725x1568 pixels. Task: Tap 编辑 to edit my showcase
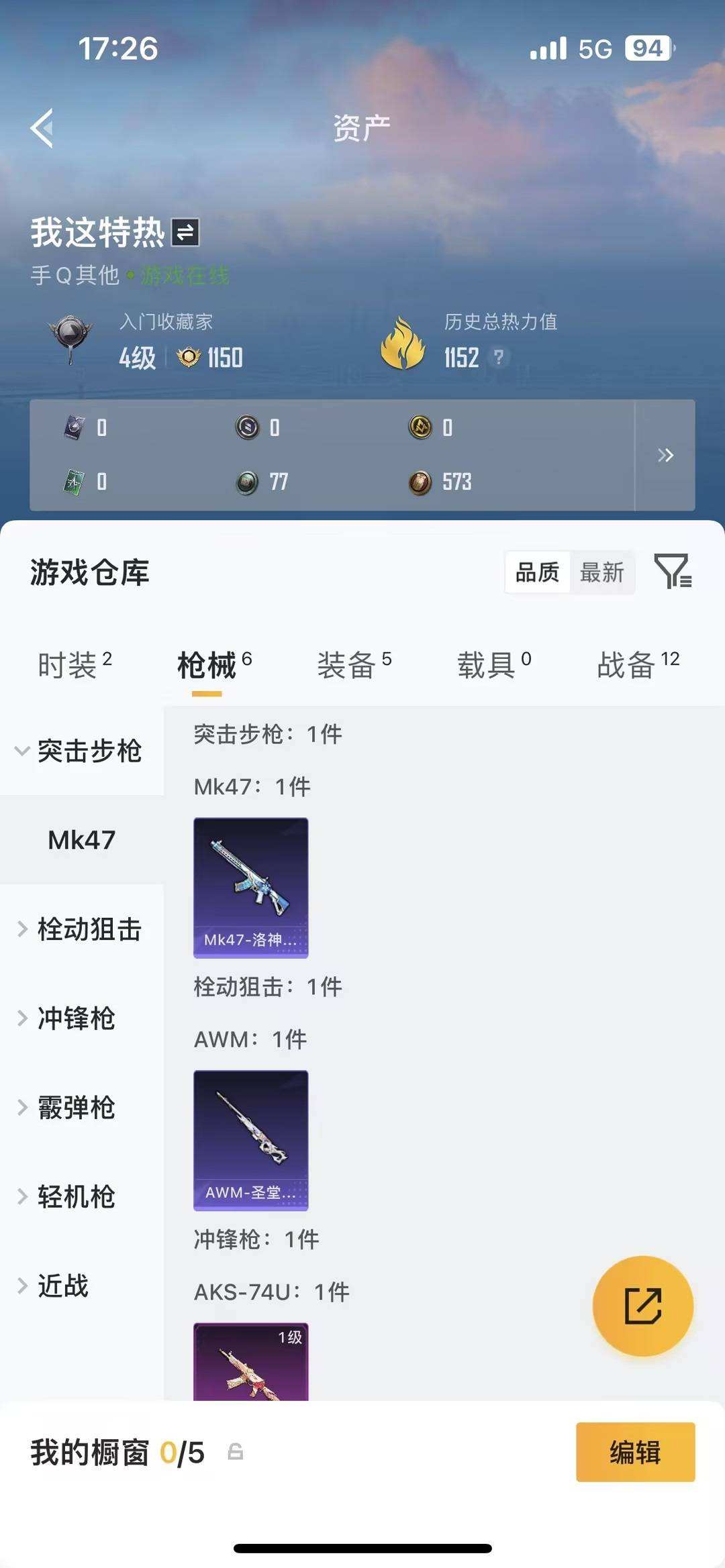coord(635,1452)
